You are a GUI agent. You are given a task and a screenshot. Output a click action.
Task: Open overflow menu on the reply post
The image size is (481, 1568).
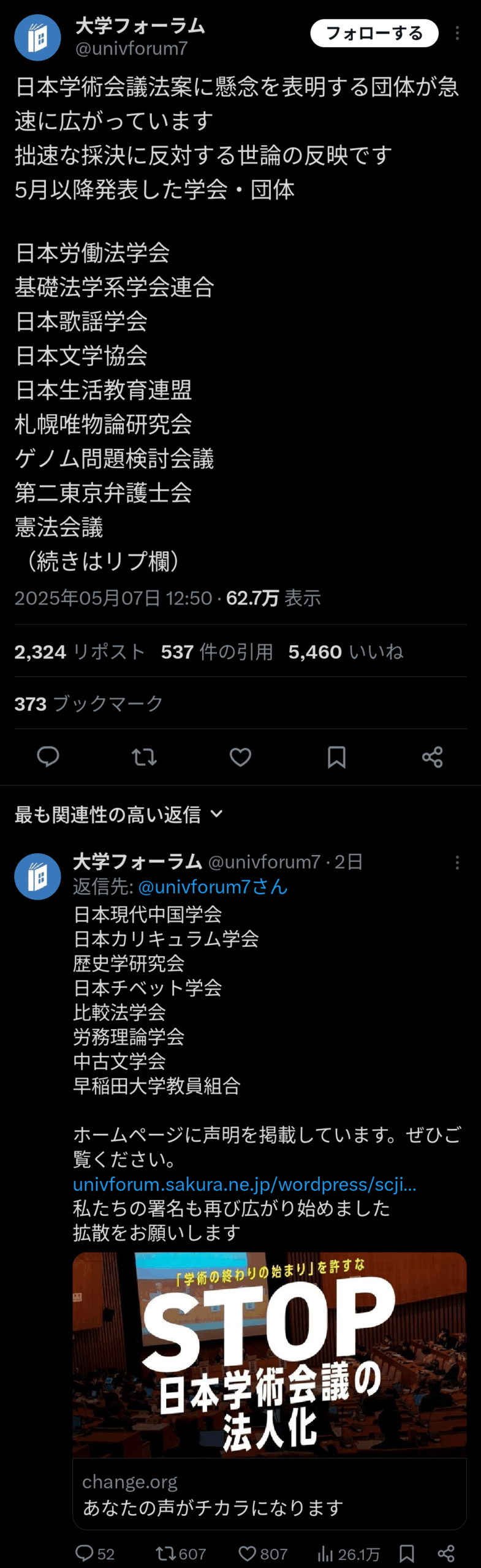[x=457, y=862]
